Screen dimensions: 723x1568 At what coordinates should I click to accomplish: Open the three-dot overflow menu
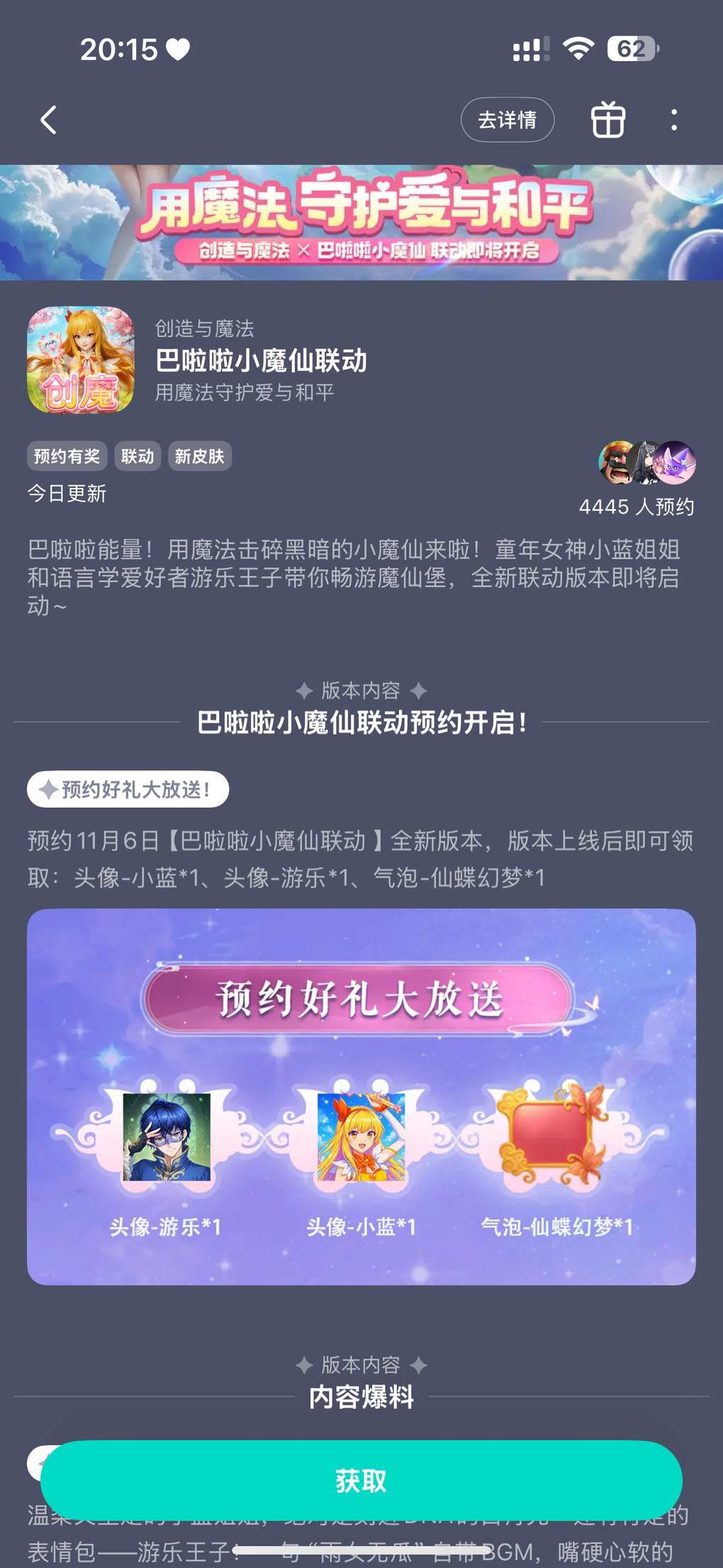[673, 120]
